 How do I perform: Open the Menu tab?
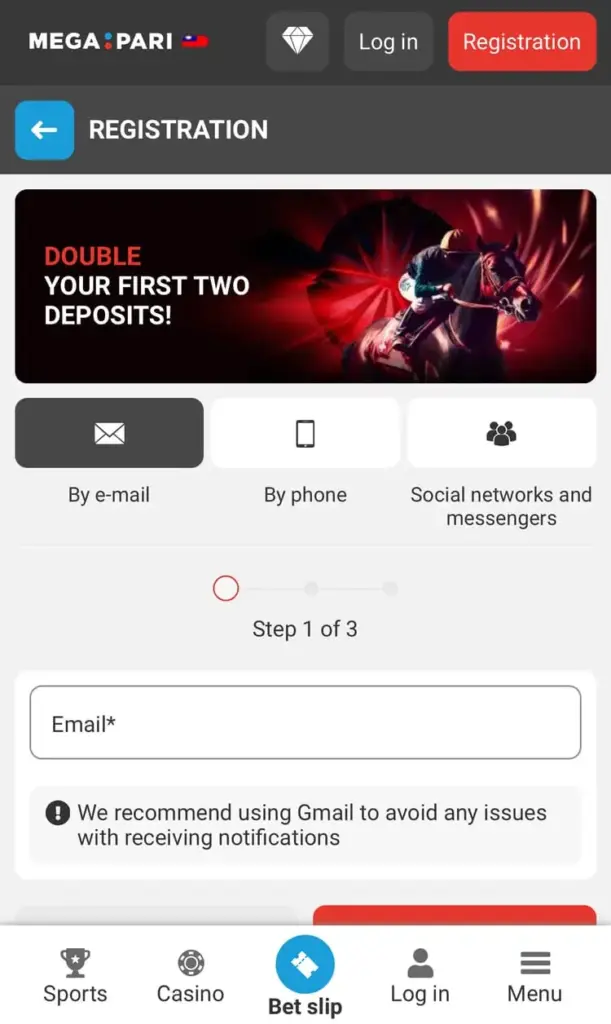coord(535,976)
